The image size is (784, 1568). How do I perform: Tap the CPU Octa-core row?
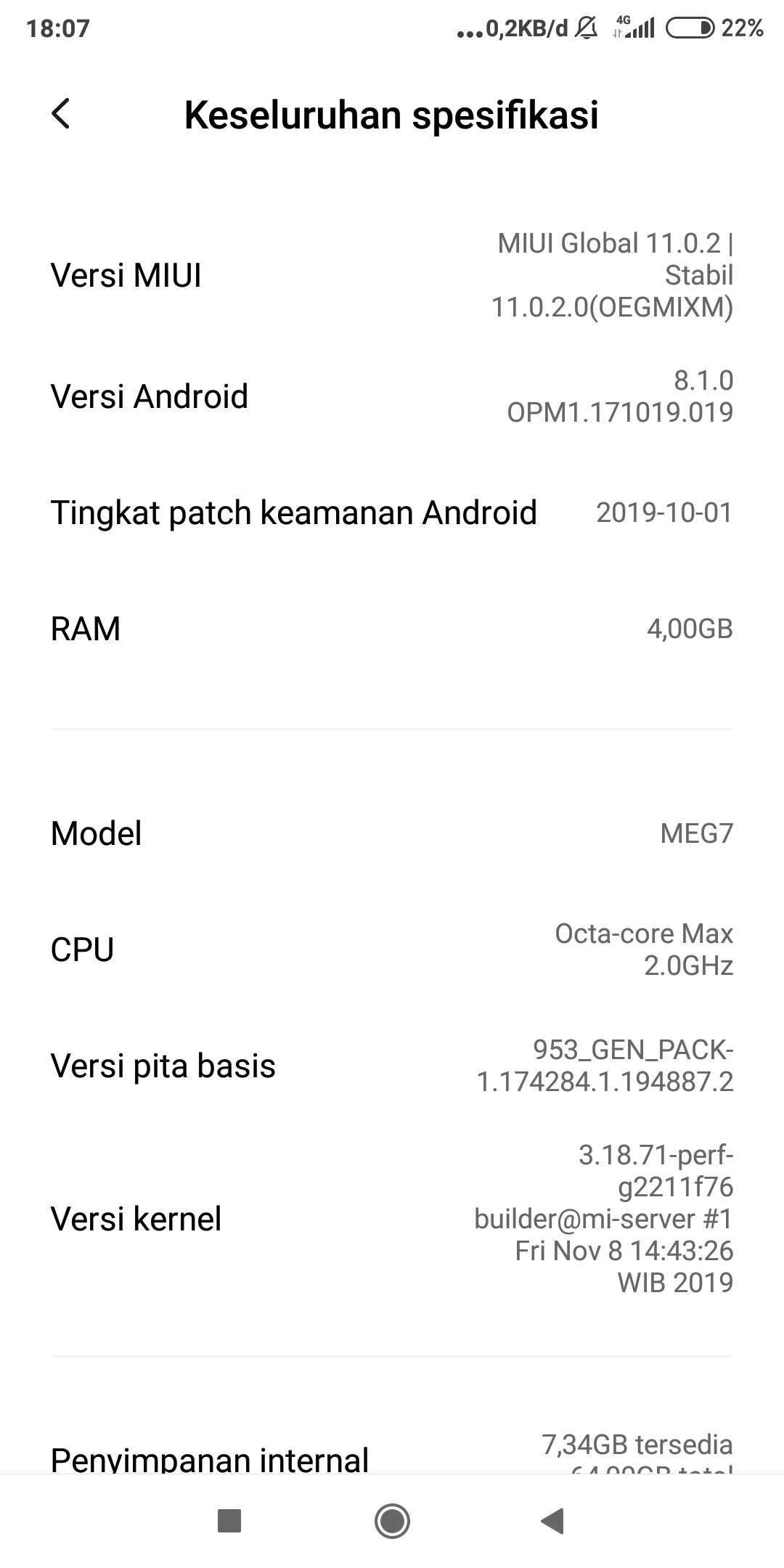tap(392, 949)
